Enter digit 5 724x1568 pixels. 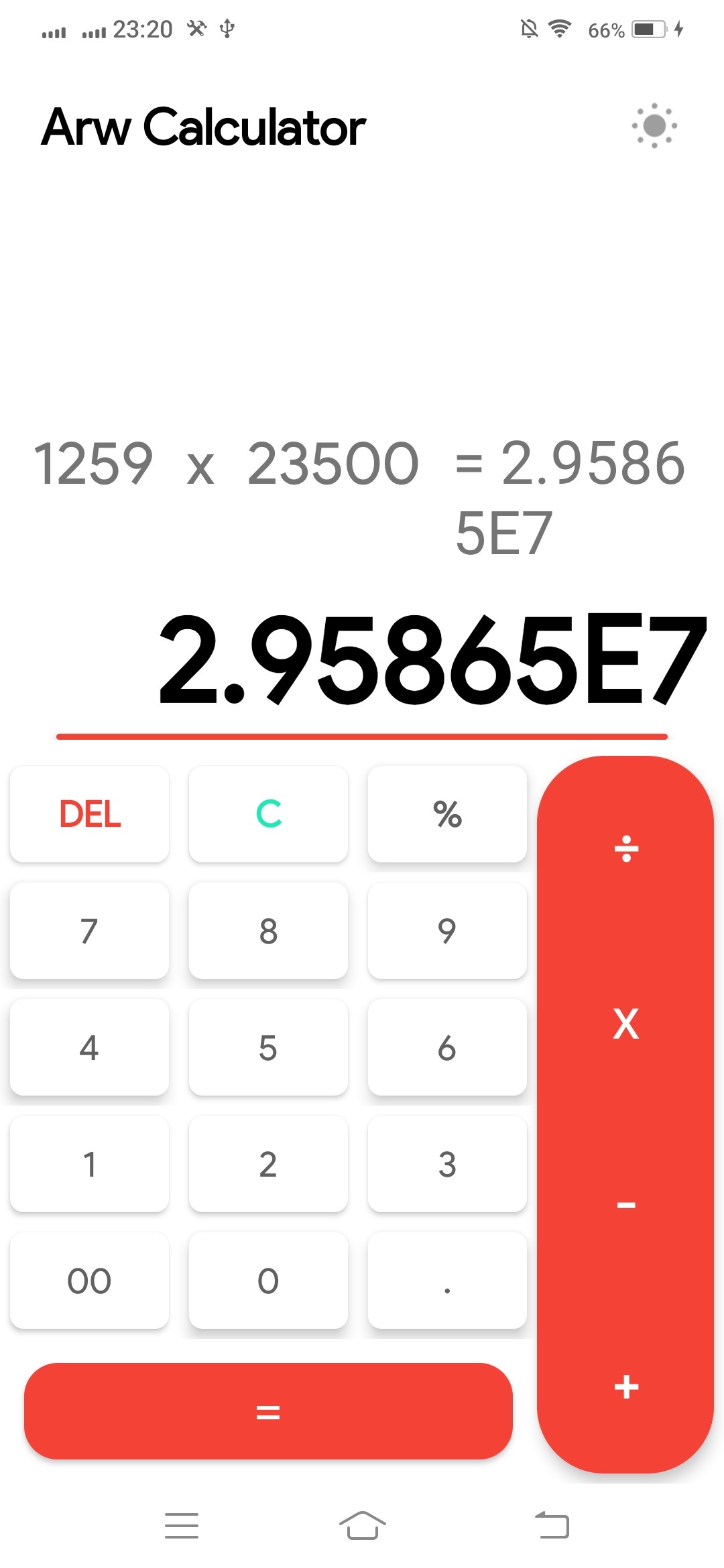tap(268, 1047)
